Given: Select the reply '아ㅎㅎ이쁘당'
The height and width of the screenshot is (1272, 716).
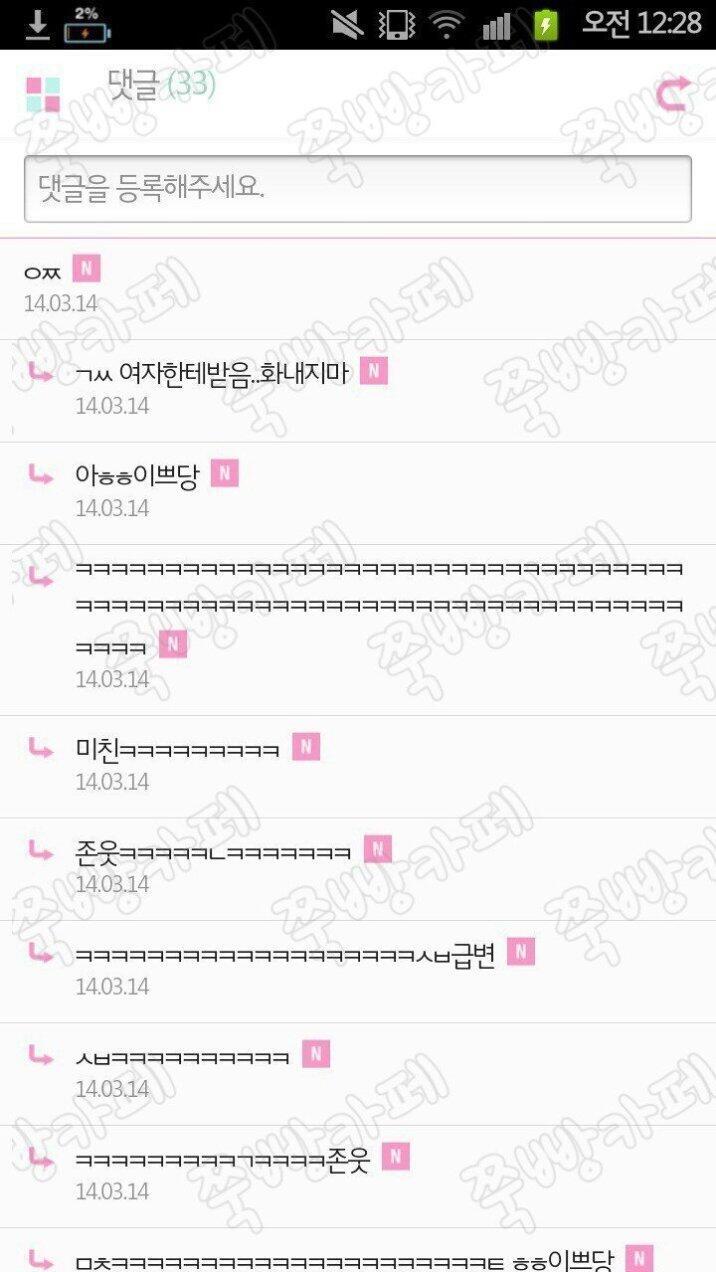Looking at the screenshot, I should [x=358, y=493].
